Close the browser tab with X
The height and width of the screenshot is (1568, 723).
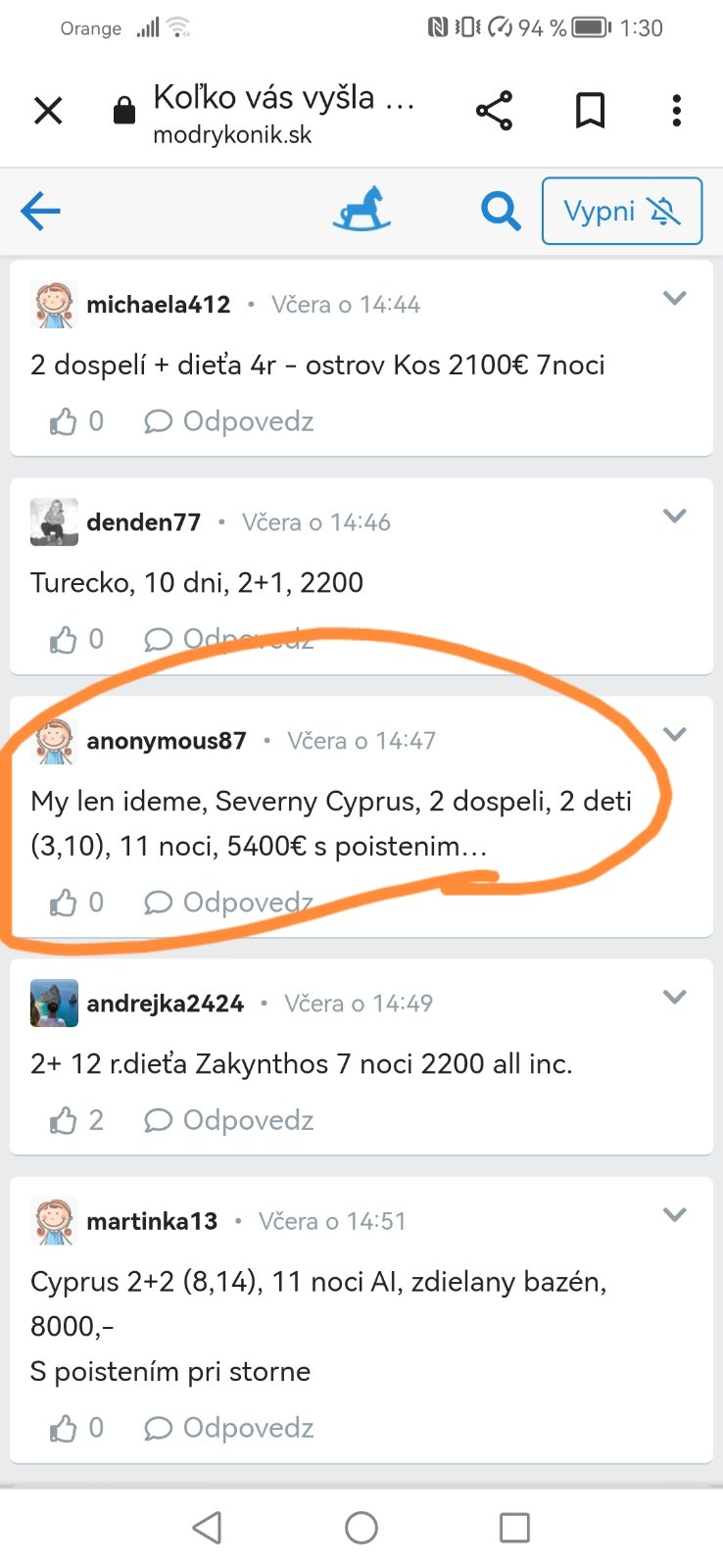(48, 111)
